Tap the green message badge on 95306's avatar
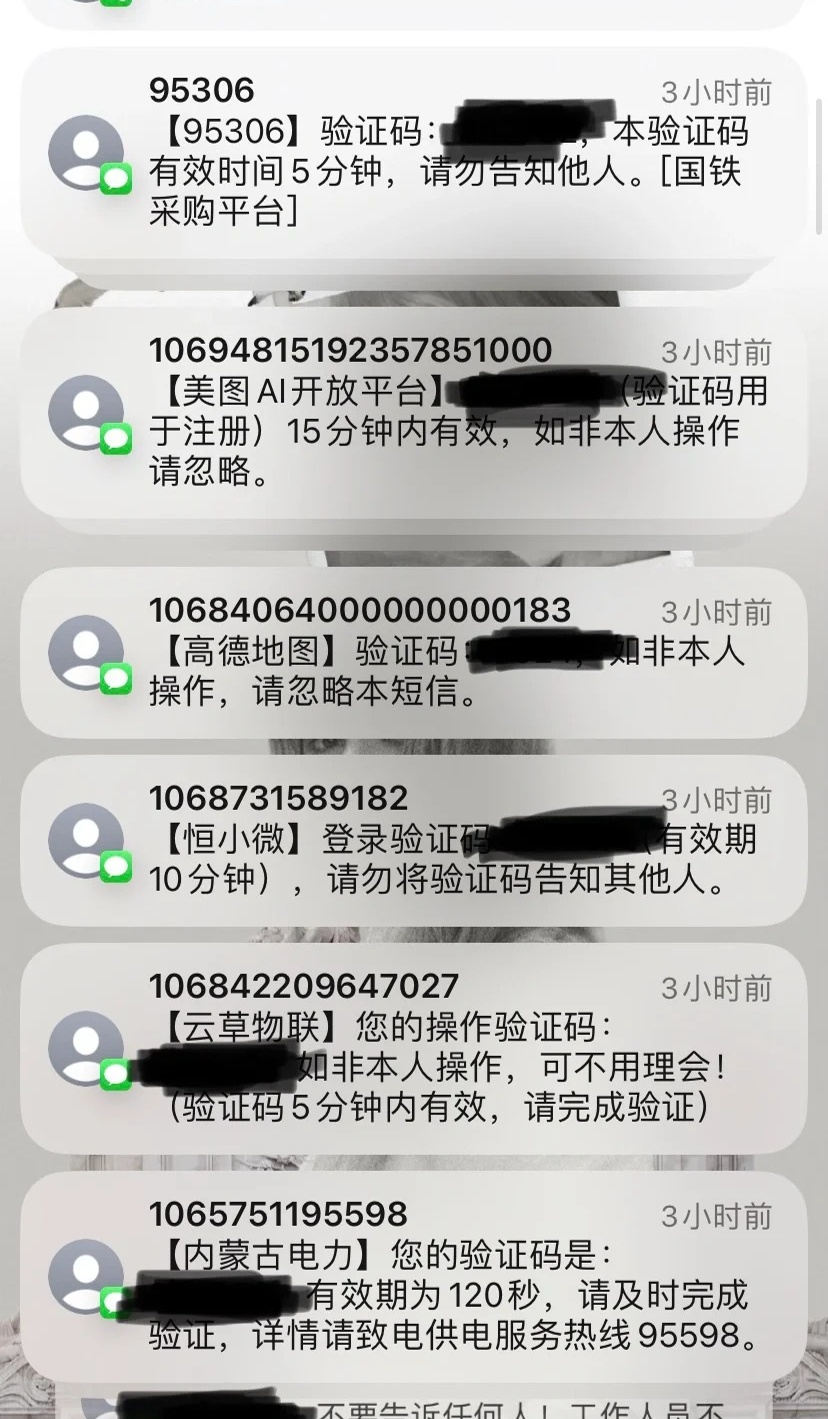This screenshot has height=1419, width=828. [116, 180]
